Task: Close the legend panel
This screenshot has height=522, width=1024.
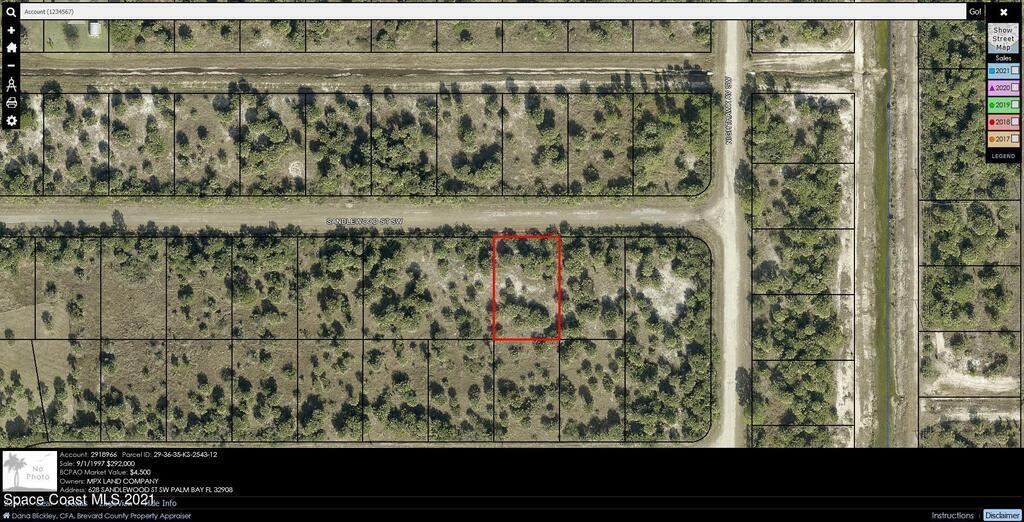Action: [1003, 12]
